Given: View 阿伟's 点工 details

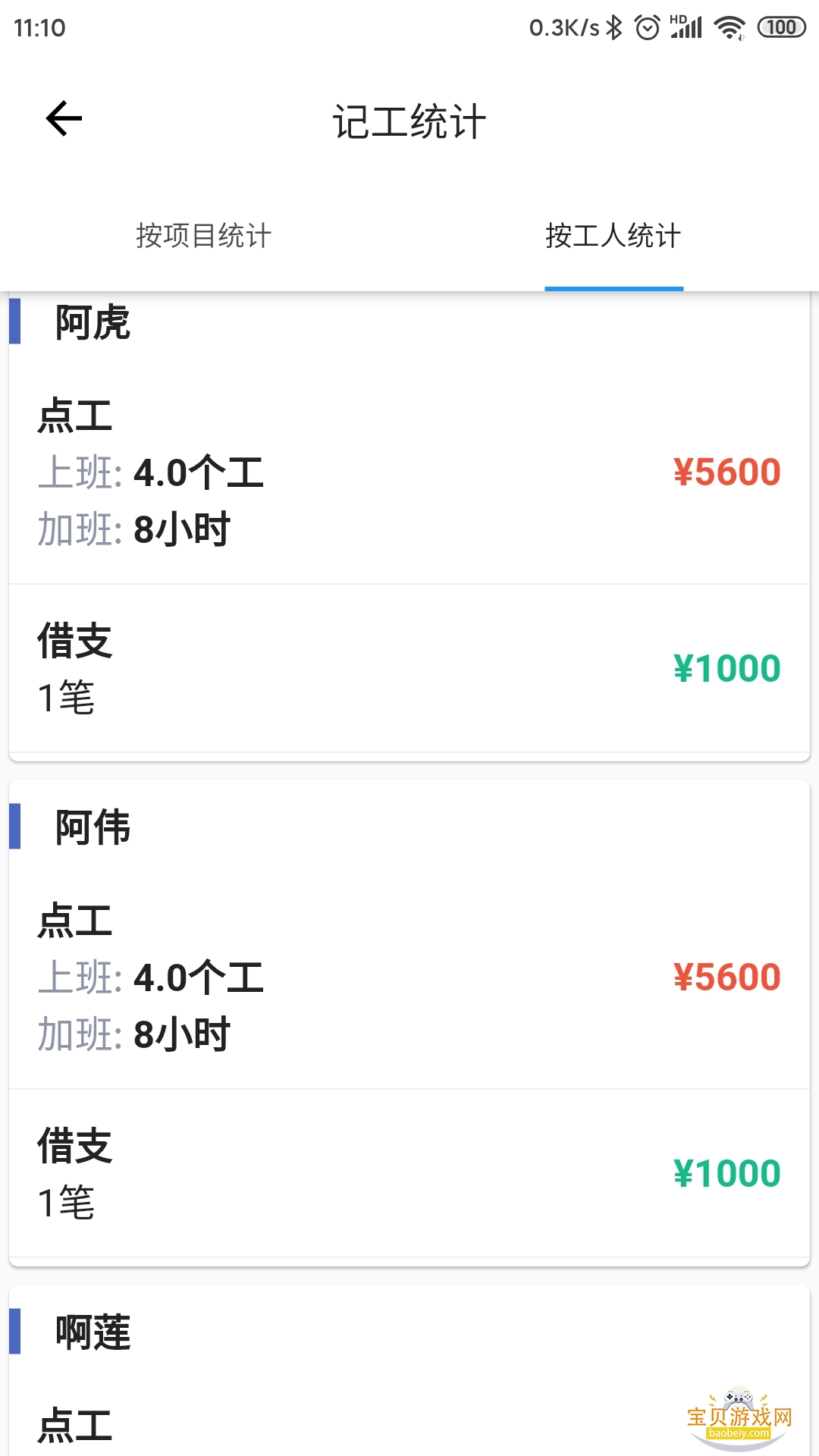Looking at the screenshot, I should [x=409, y=977].
